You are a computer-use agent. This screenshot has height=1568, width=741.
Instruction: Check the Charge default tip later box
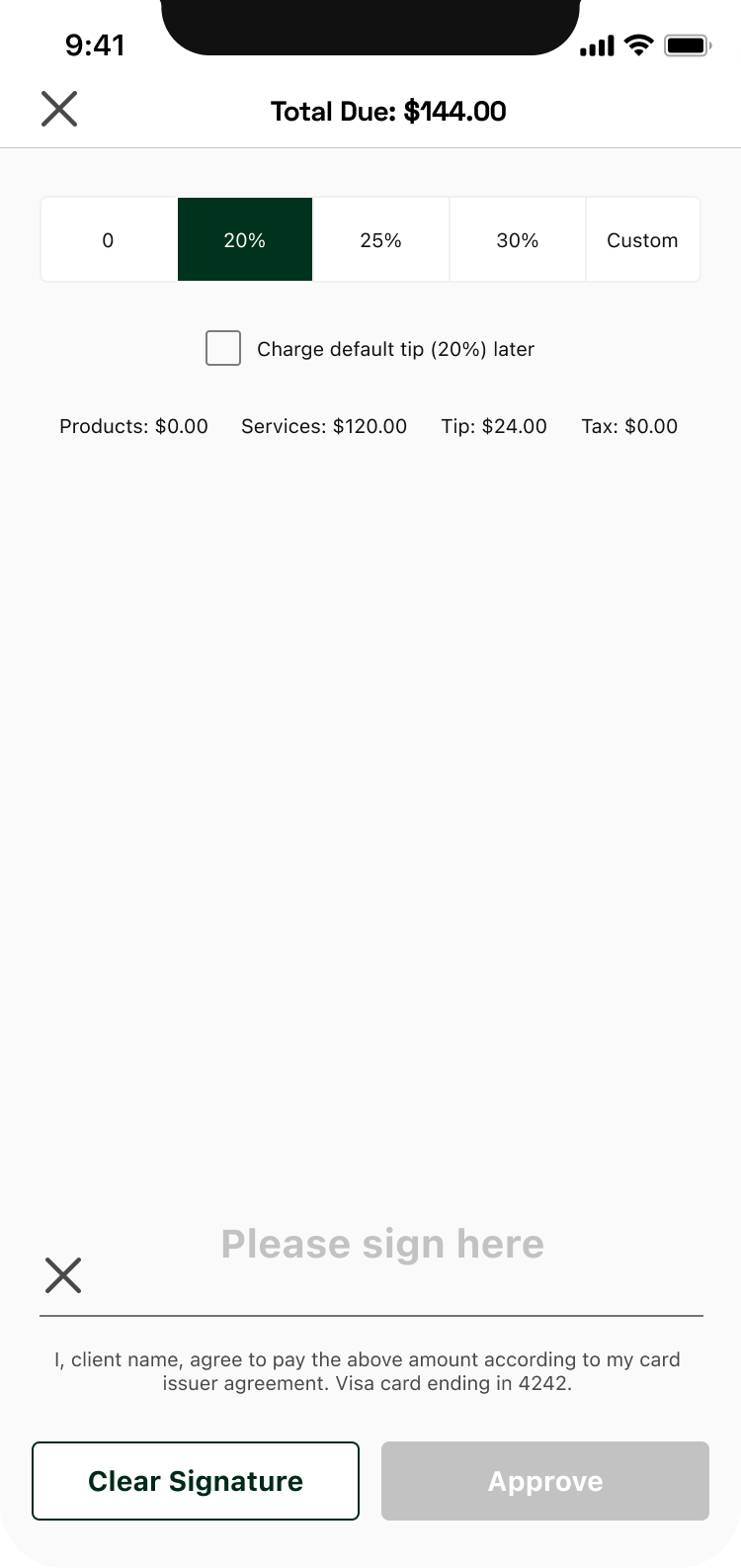coord(223,348)
